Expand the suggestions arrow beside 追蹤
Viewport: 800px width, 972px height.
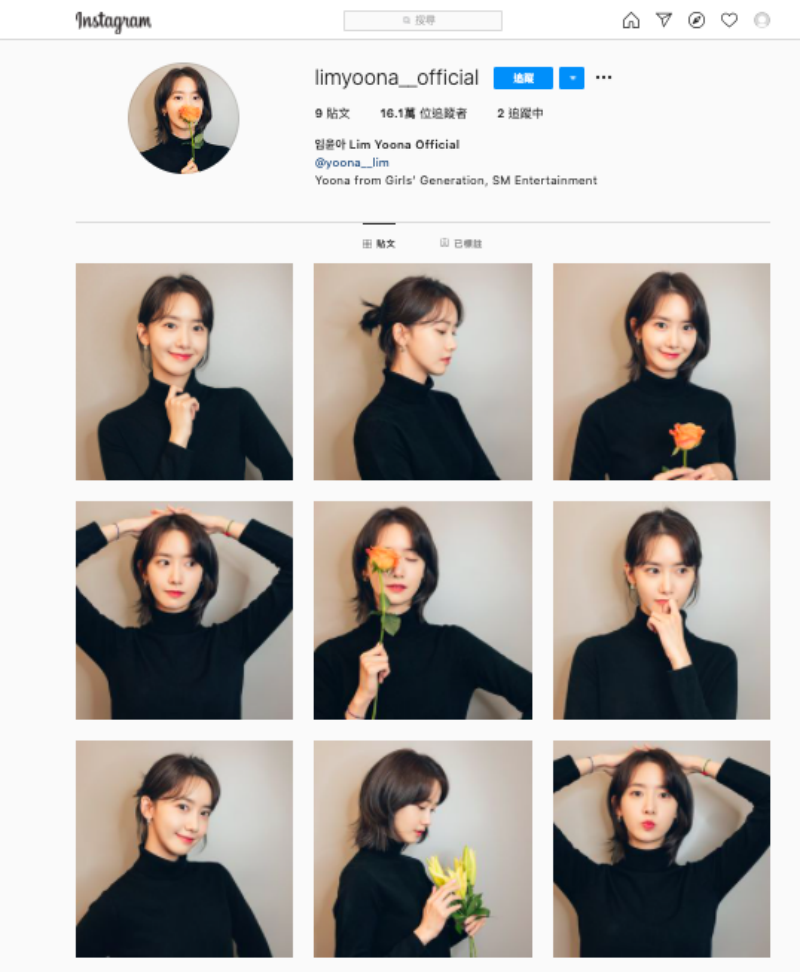[x=571, y=78]
